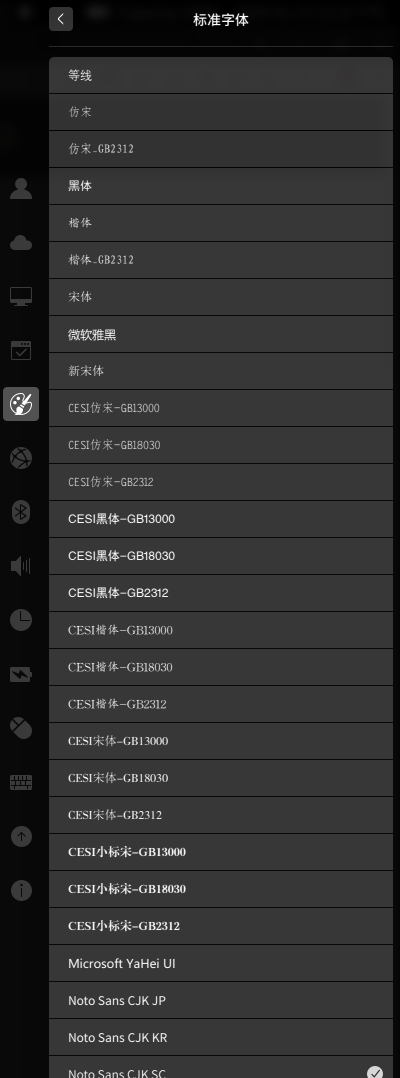Choose Noto Sans CJK JP
The width and height of the screenshot is (400, 1078).
point(221,1001)
